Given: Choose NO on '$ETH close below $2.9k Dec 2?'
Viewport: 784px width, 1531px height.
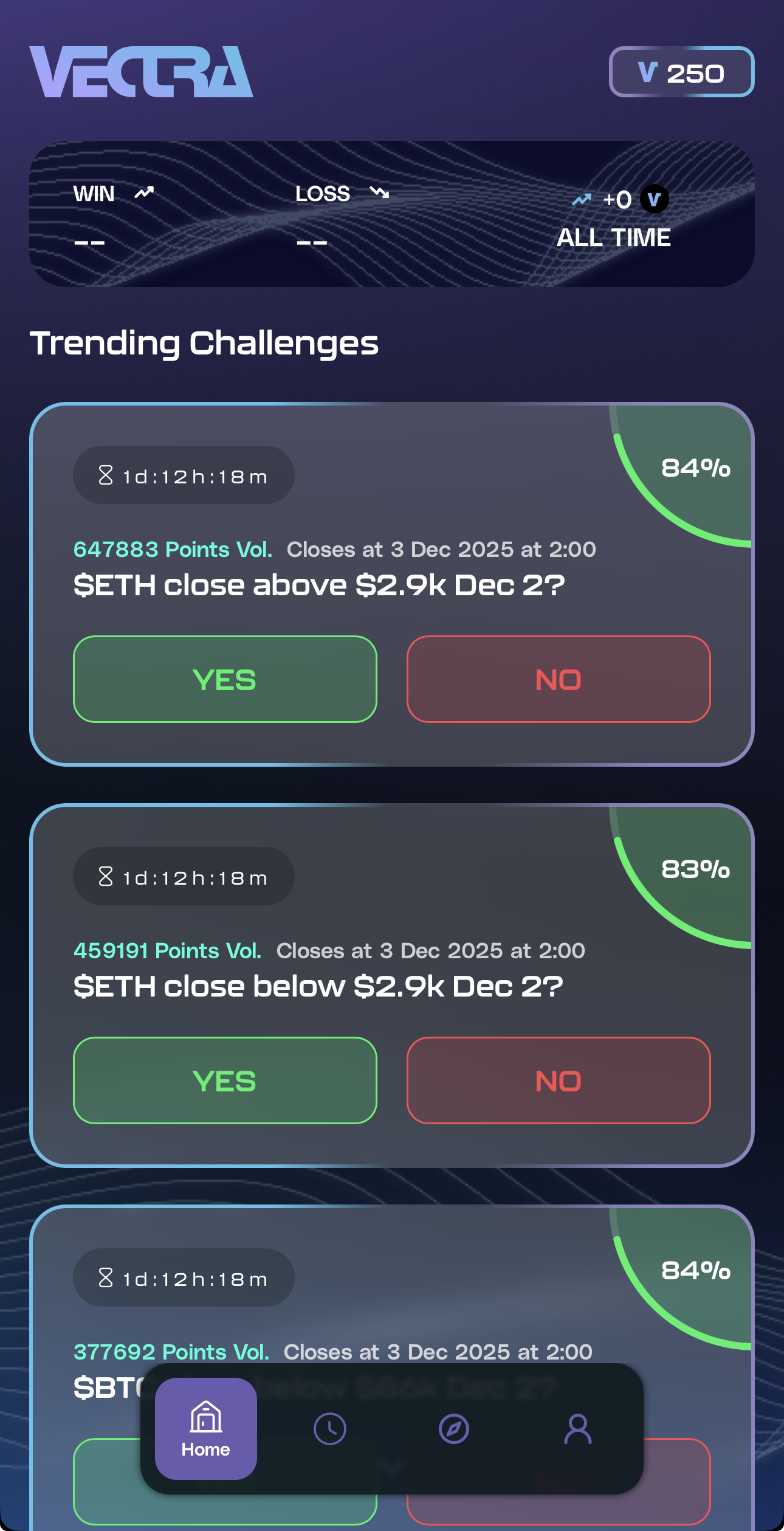Looking at the screenshot, I should coord(557,1080).
